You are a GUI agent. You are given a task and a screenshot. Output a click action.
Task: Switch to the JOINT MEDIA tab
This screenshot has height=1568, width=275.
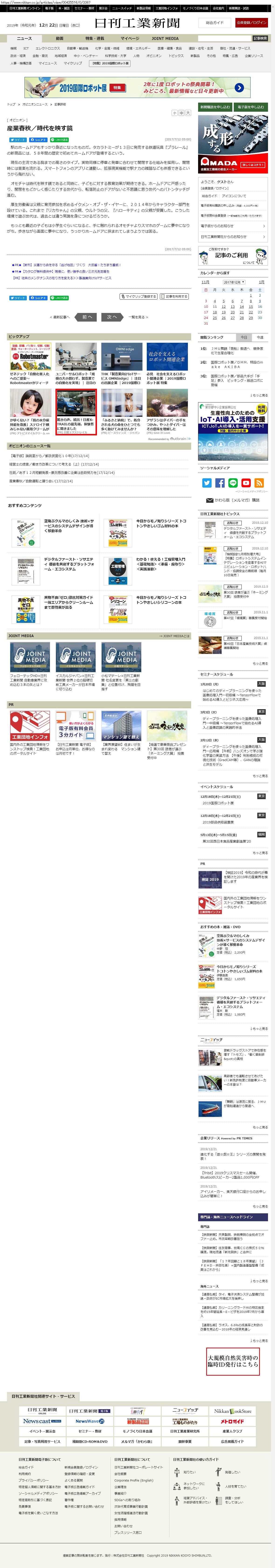pos(165,38)
